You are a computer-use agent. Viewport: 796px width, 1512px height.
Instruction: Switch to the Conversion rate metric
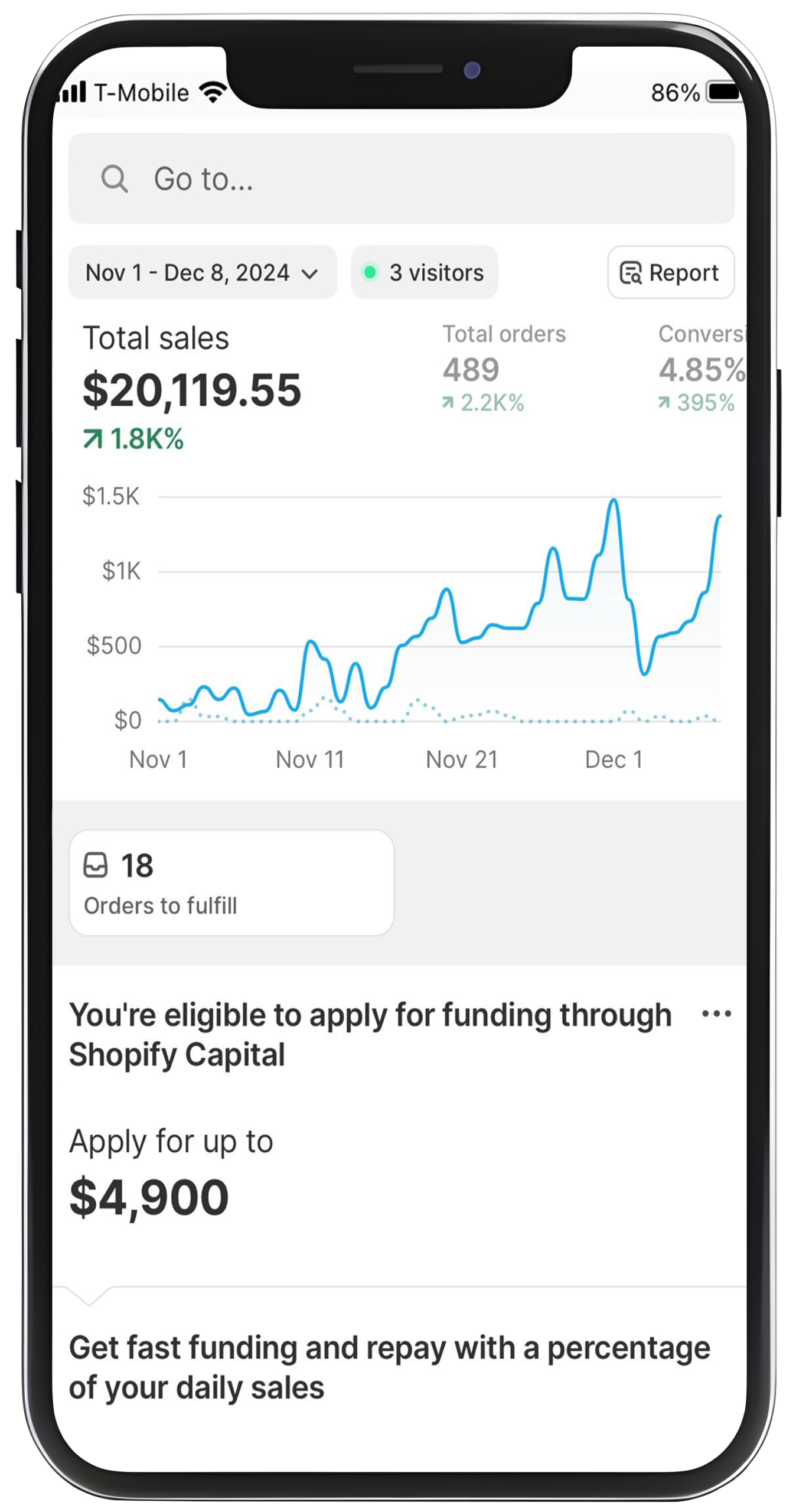point(701,367)
